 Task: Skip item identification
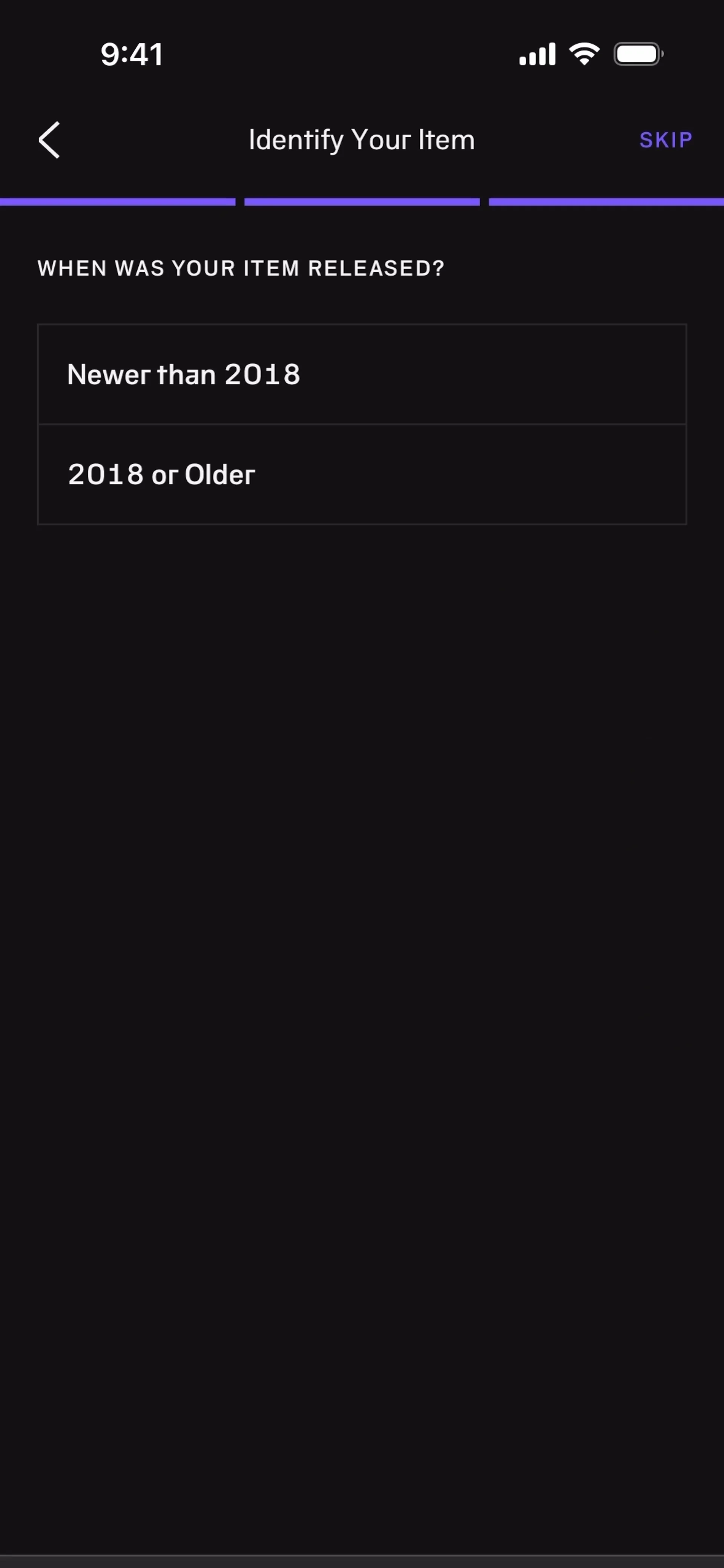(x=665, y=140)
